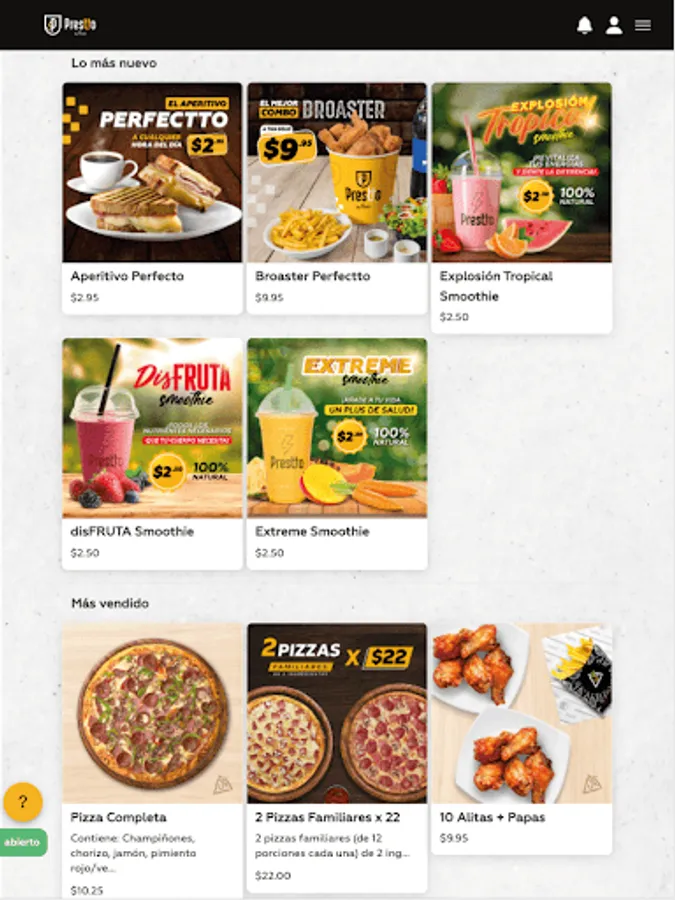675x900 pixels.
Task: Tap the yellow help question mark button
Action: (x=23, y=802)
